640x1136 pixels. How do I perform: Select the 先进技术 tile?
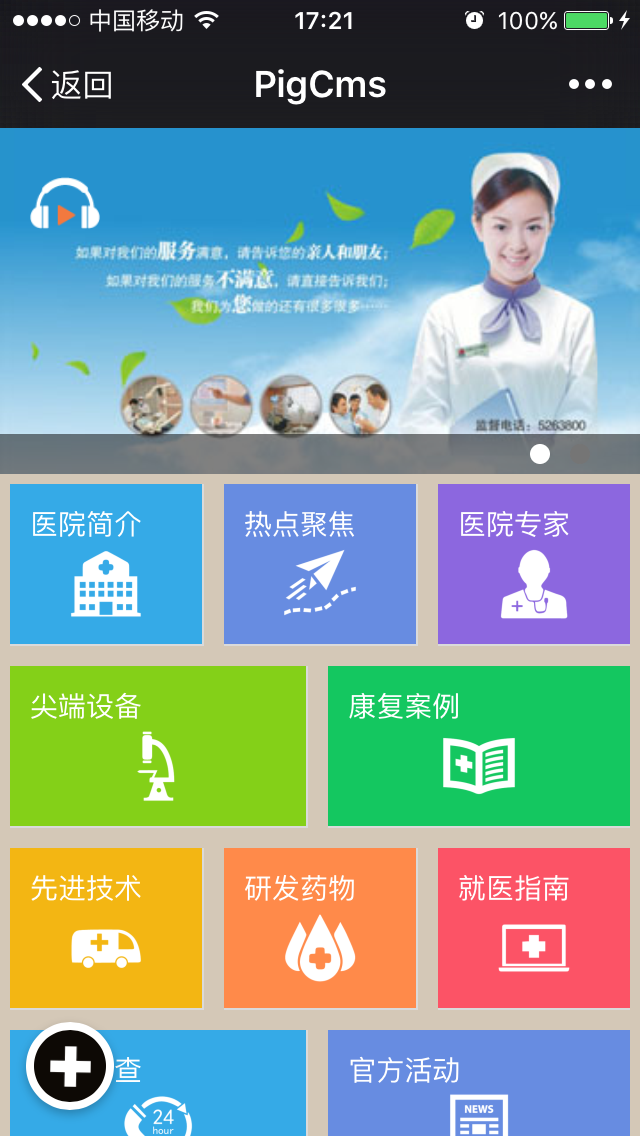coord(106,928)
